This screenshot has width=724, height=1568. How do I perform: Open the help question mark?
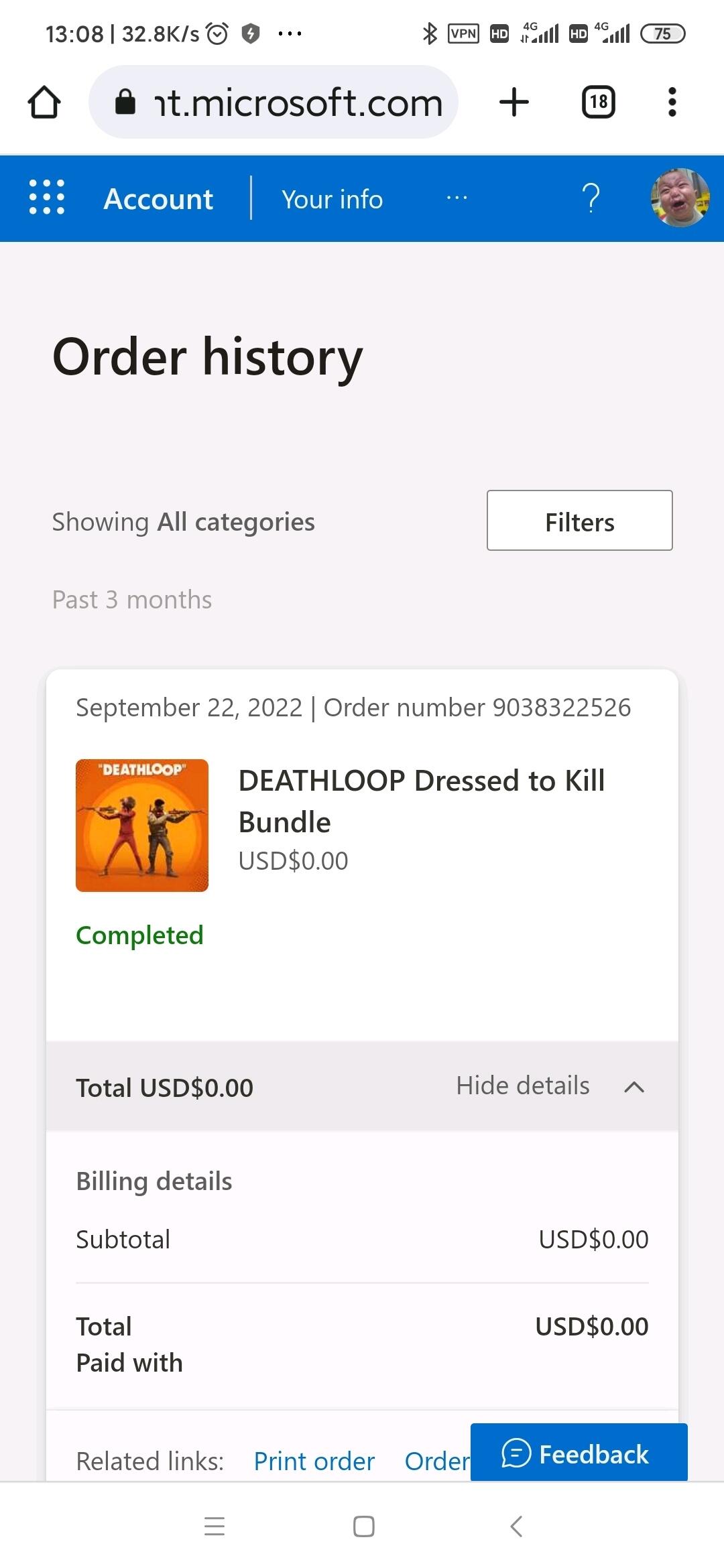pyautogui.click(x=591, y=198)
